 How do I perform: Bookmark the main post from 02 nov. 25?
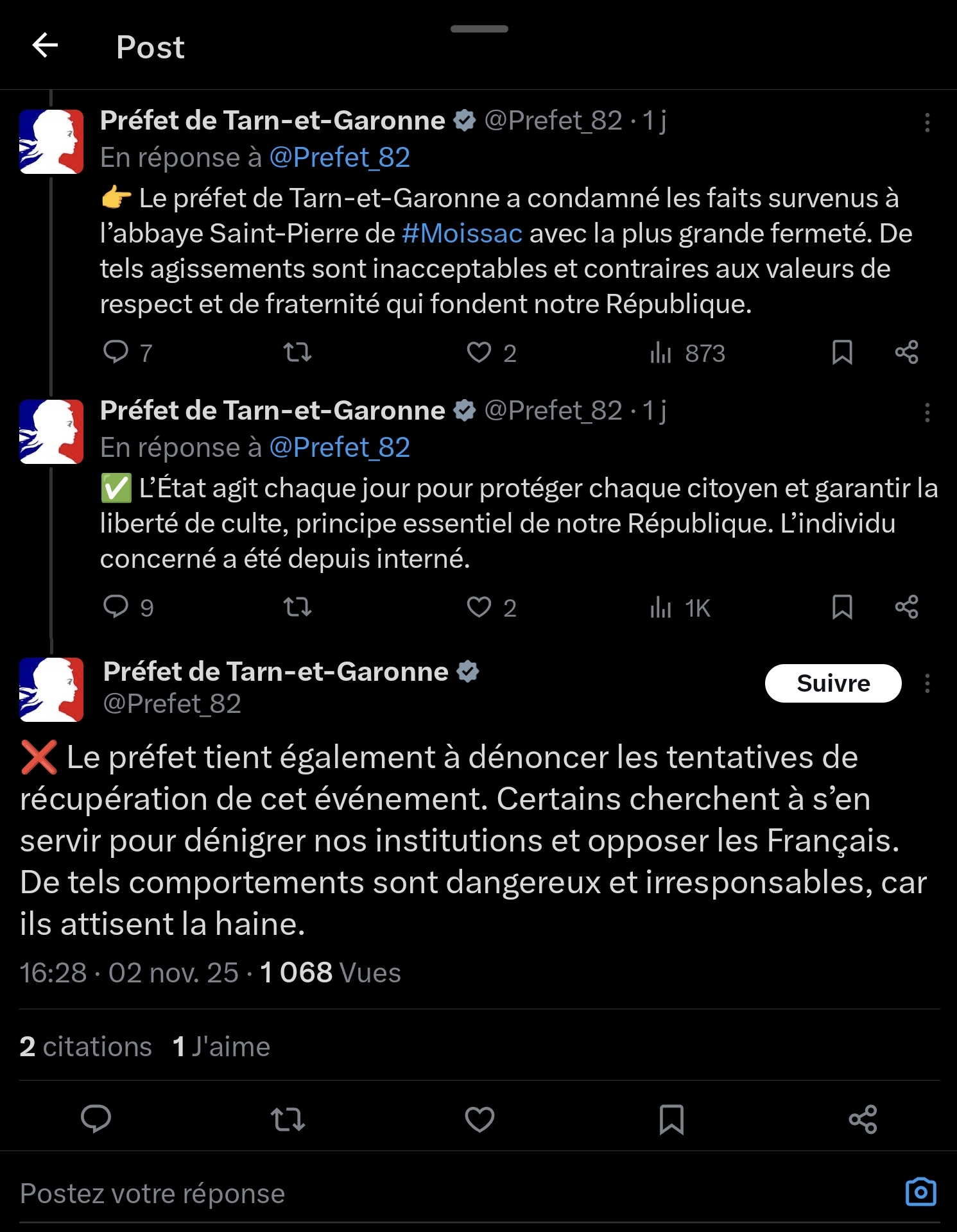[x=671, y=1120]
